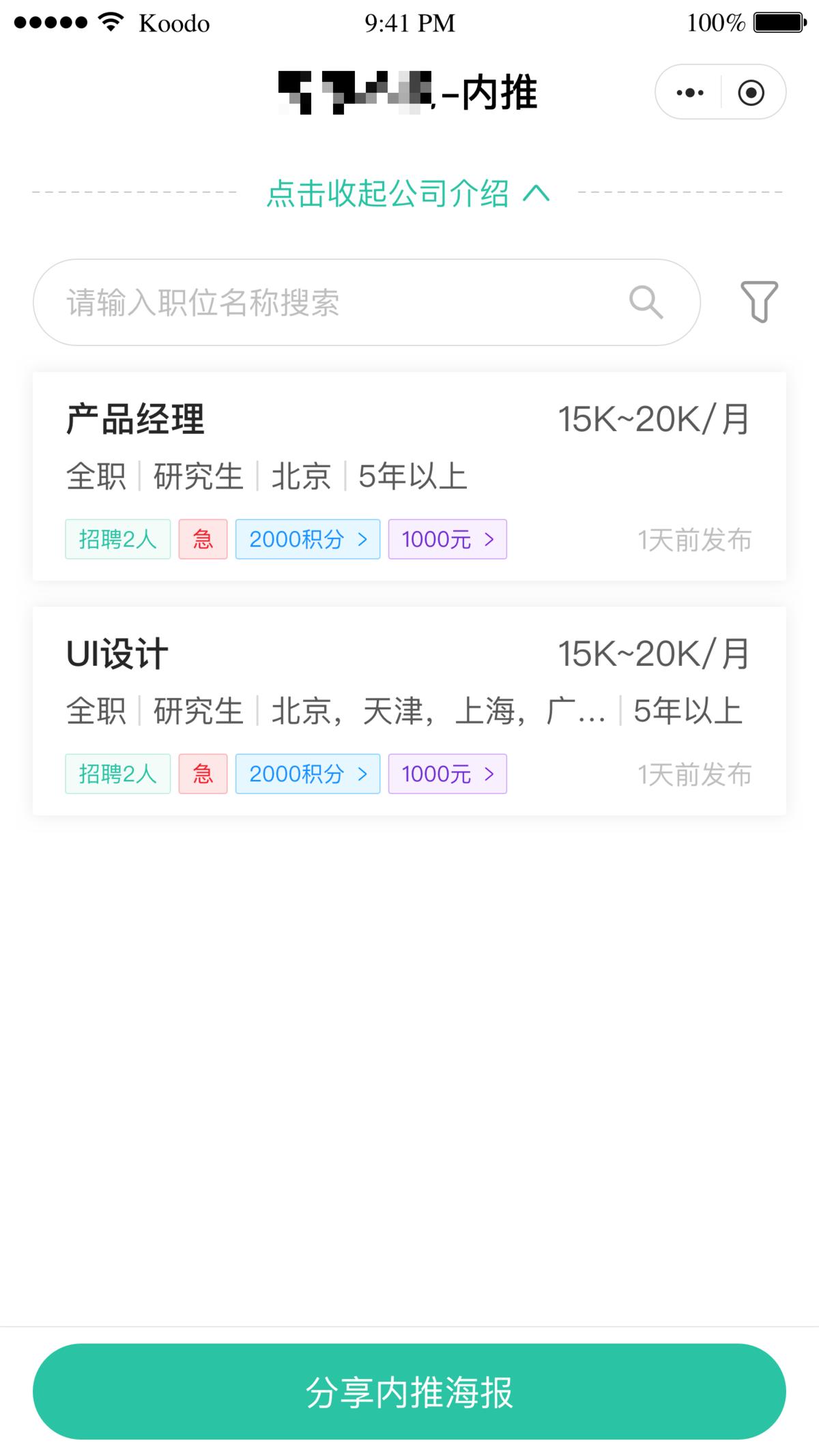The width and height of the screenshot is (819, 1456).
Task: Click the search magnifier icon
Action: tap(646, 302)
